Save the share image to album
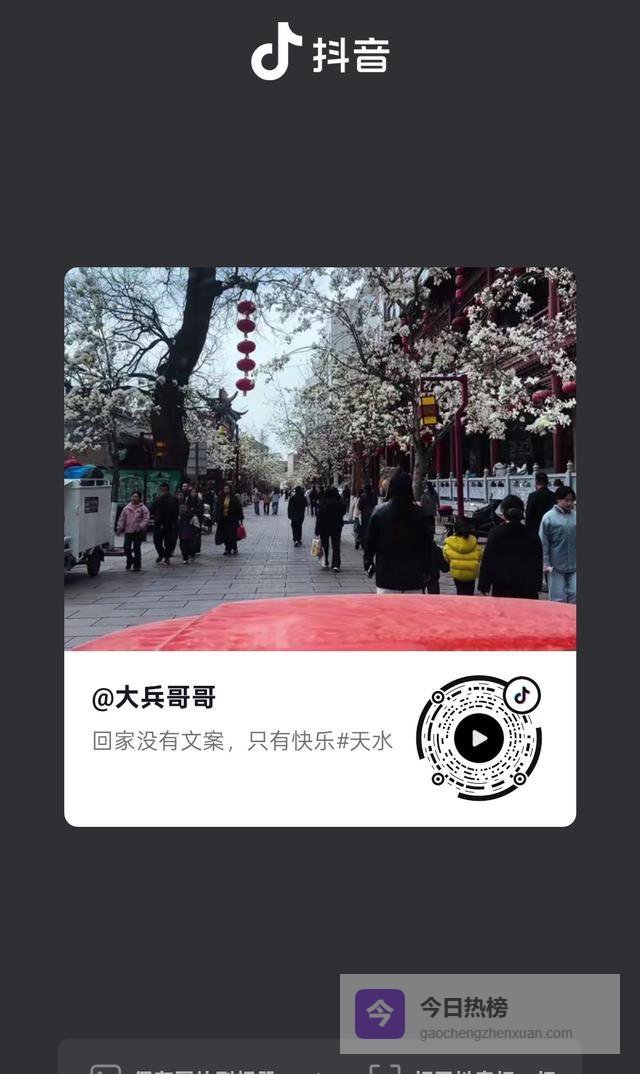 tap(190, 1066)
